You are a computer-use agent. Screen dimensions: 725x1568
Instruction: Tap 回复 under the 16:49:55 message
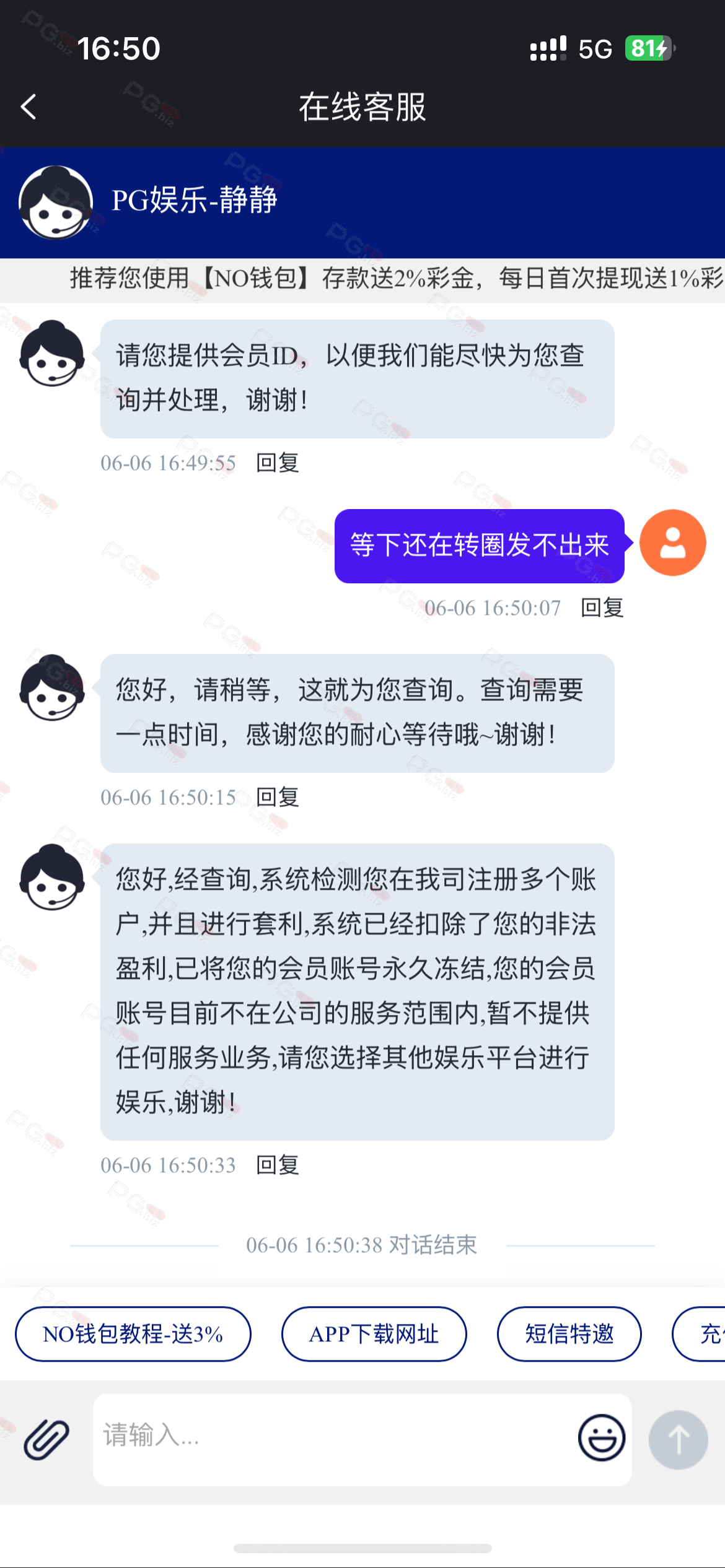[x=278, y=463]
